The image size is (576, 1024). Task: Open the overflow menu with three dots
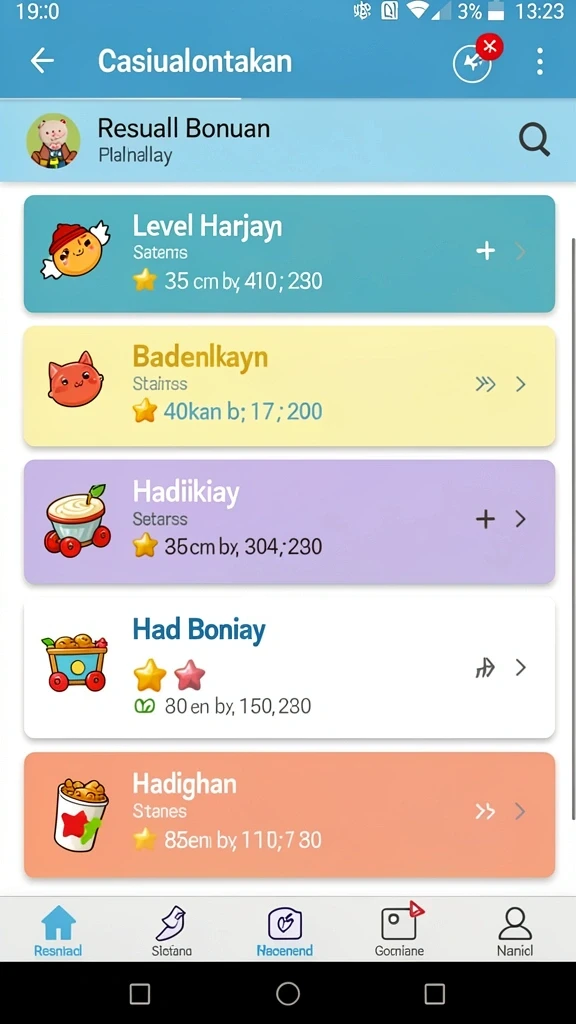[x=539, y=61]
